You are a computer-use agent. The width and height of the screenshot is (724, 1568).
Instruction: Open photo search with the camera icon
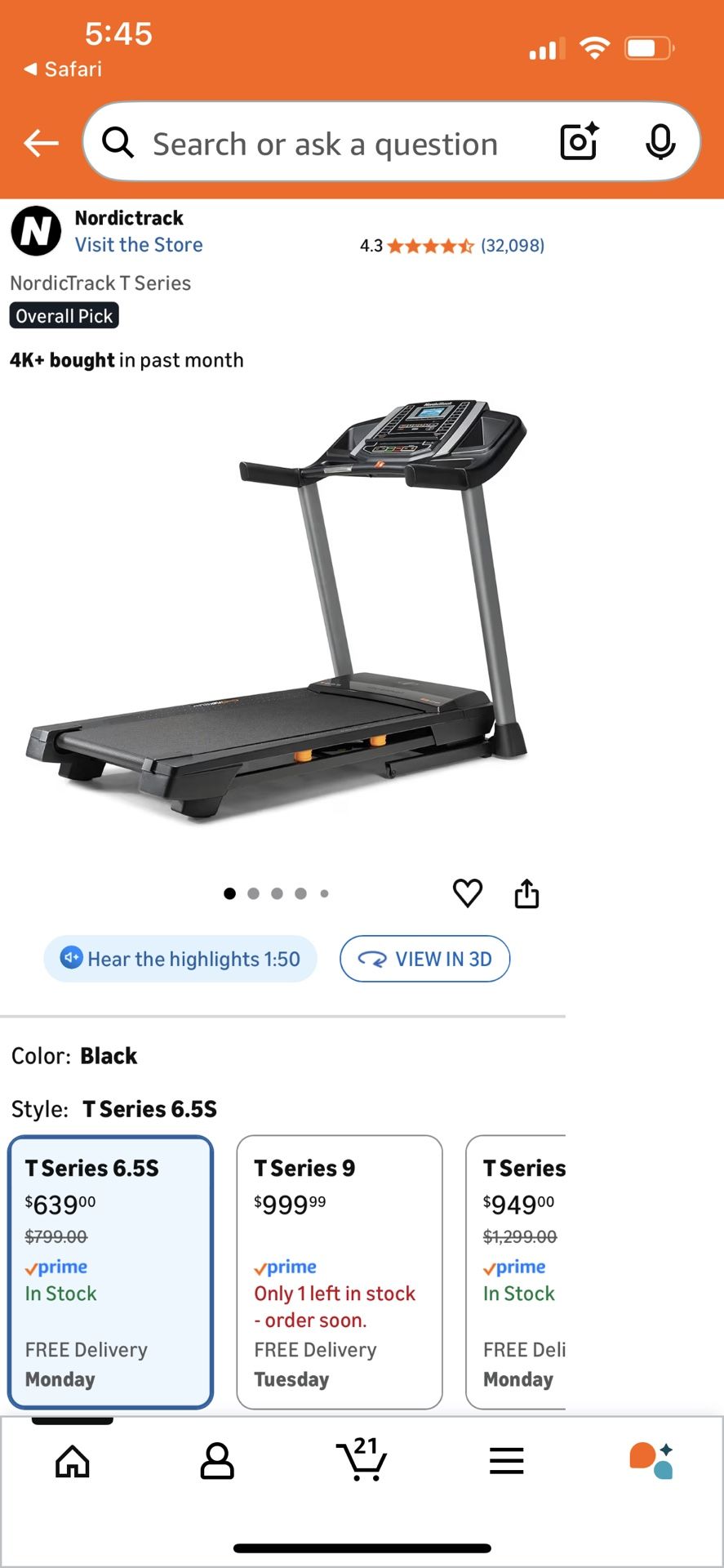[x=578, y=141]
